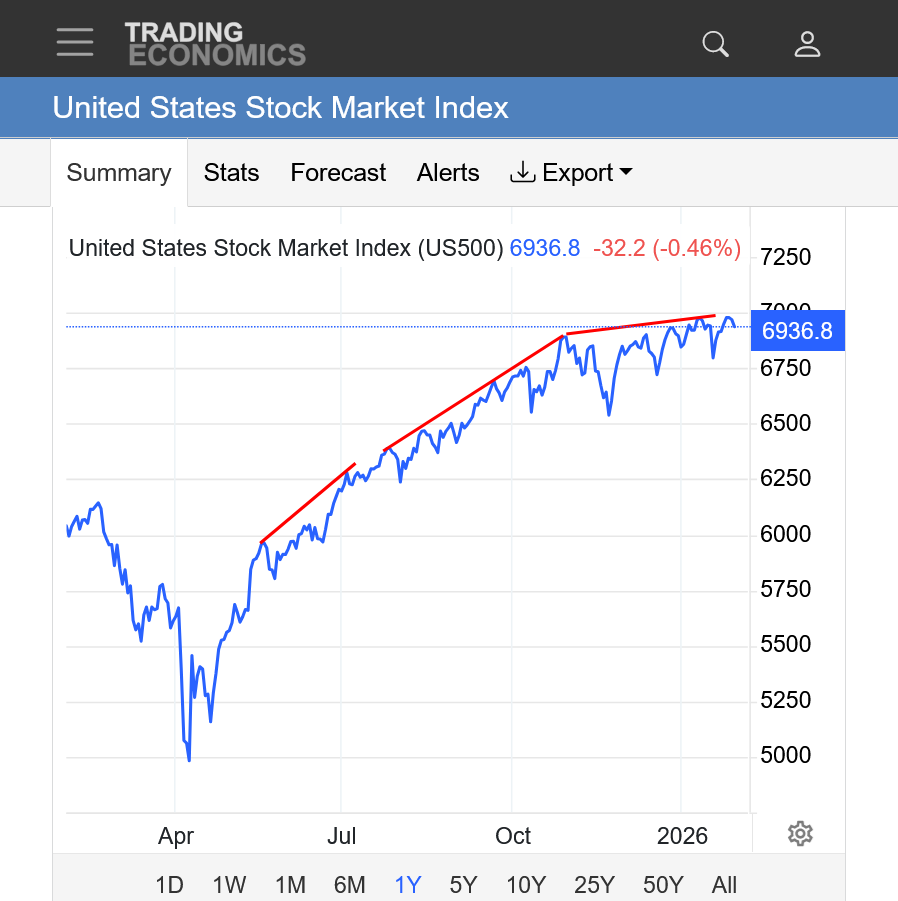This screenshot has height=901, width=898.
Task: Go to the Trading Economics homepage
Action: pos(215,44)
